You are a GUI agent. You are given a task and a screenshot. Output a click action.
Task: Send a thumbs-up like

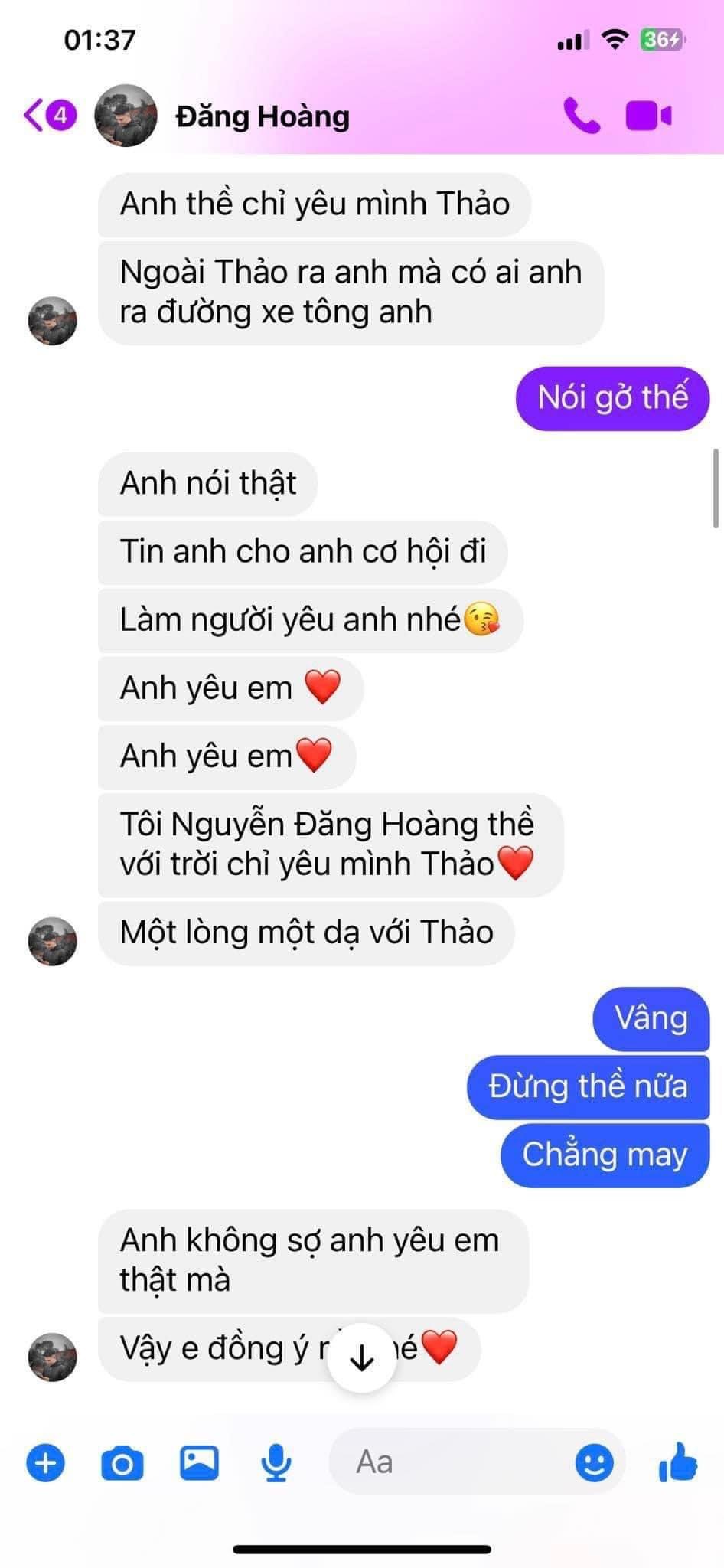click(x=678, y=1462)
